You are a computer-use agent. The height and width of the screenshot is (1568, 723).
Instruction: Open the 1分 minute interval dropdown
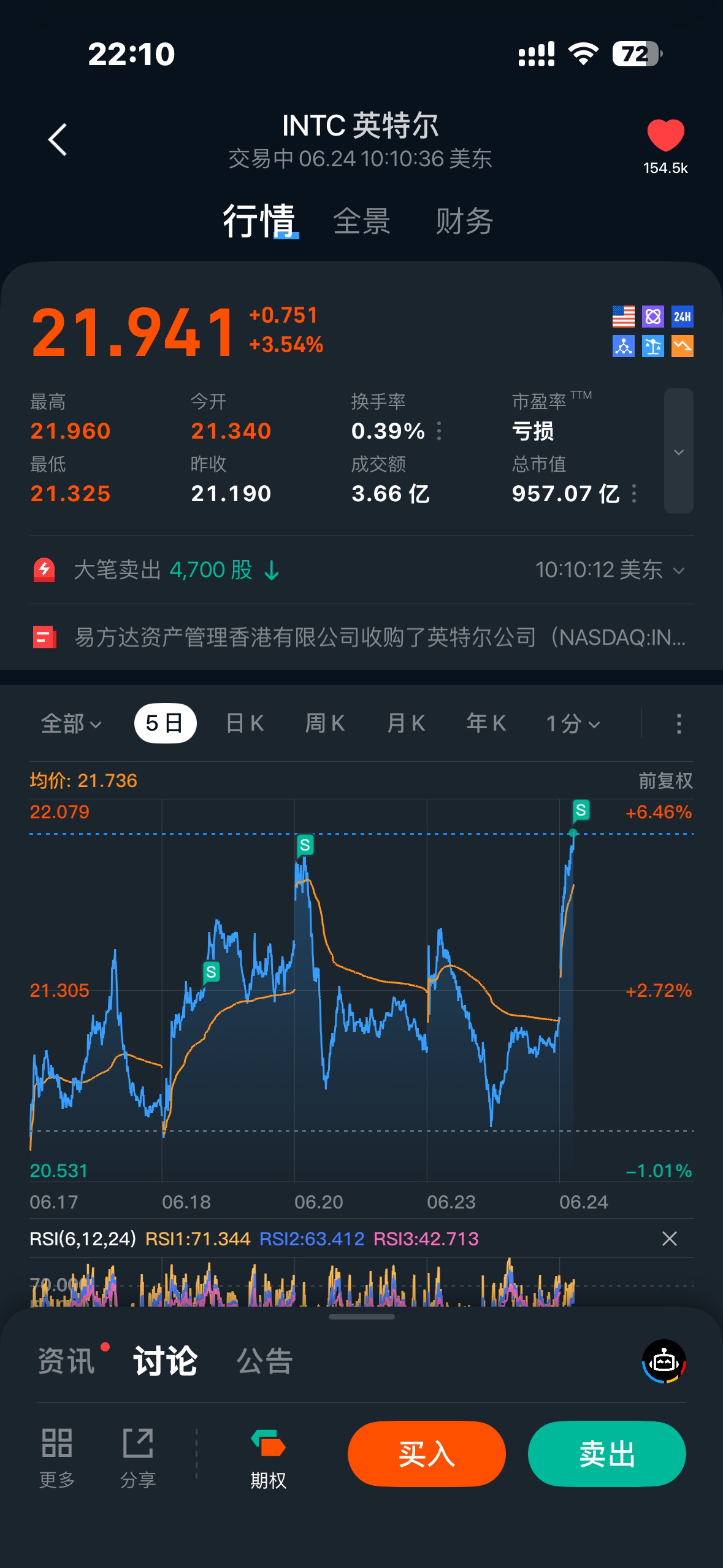(x=573, y=723)
